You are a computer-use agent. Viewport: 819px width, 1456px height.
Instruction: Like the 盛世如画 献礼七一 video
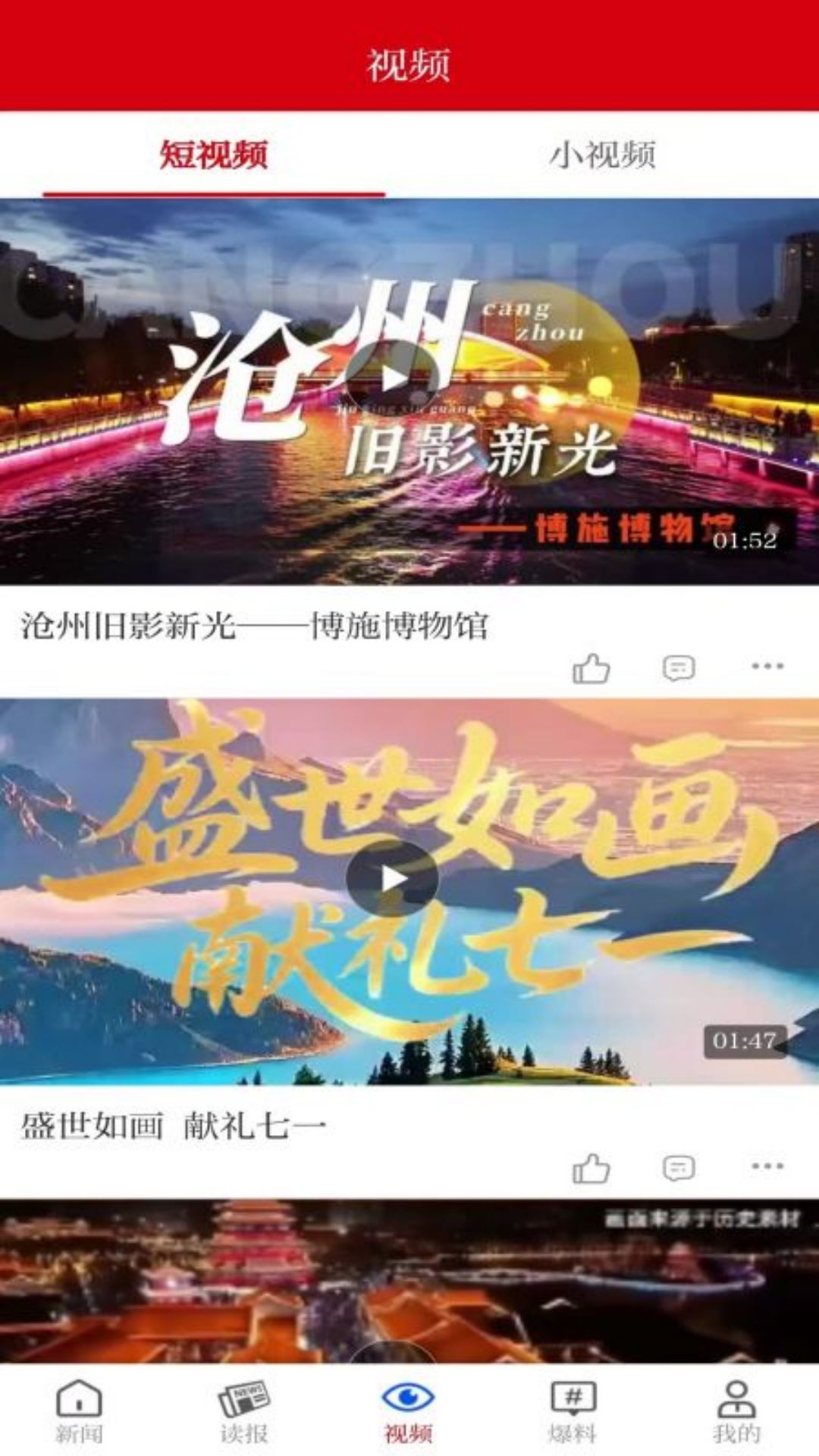(x=591, y=1168)
